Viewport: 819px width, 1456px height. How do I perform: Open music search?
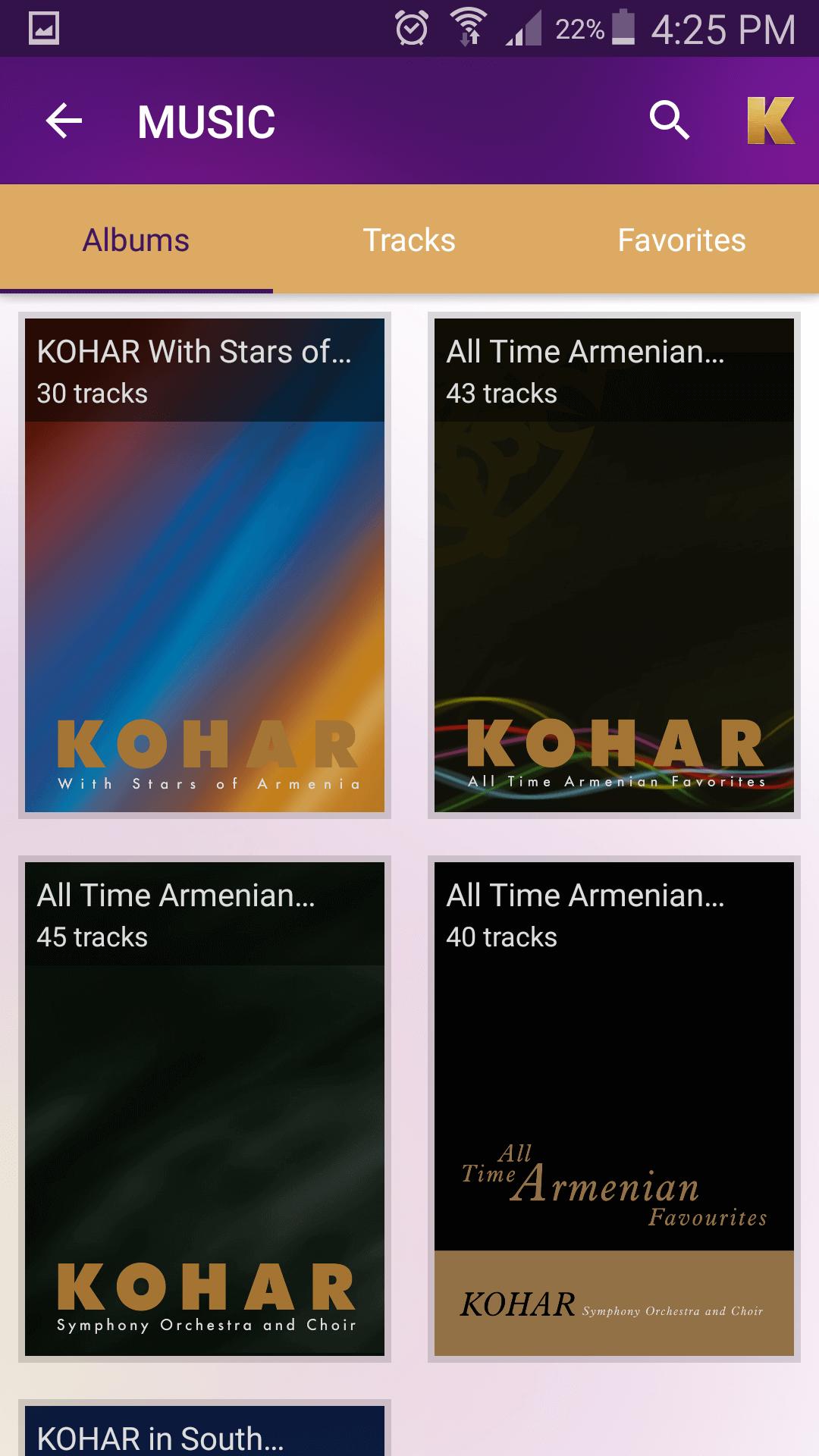coord(670,121)
